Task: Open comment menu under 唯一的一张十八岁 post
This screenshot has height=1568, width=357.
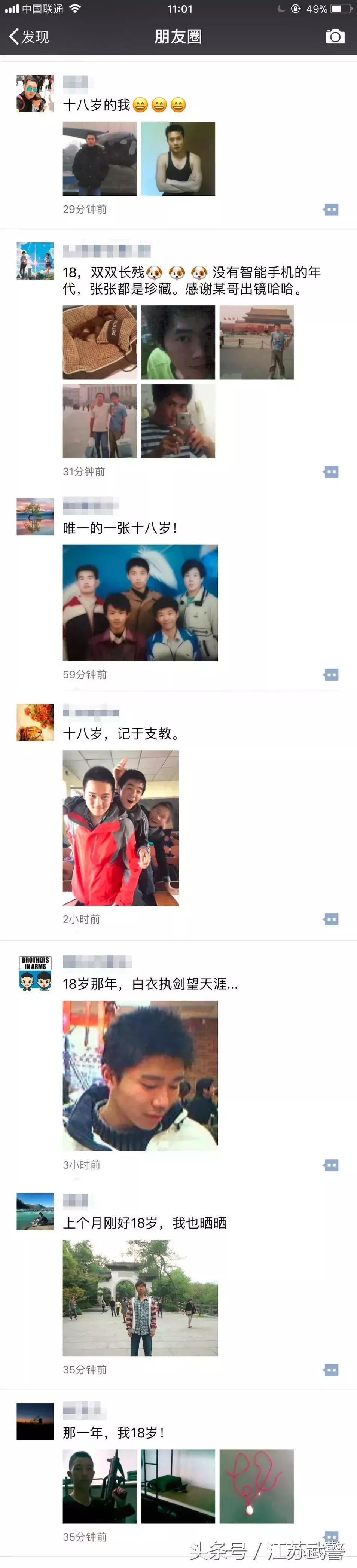Action: click(331, 674)
